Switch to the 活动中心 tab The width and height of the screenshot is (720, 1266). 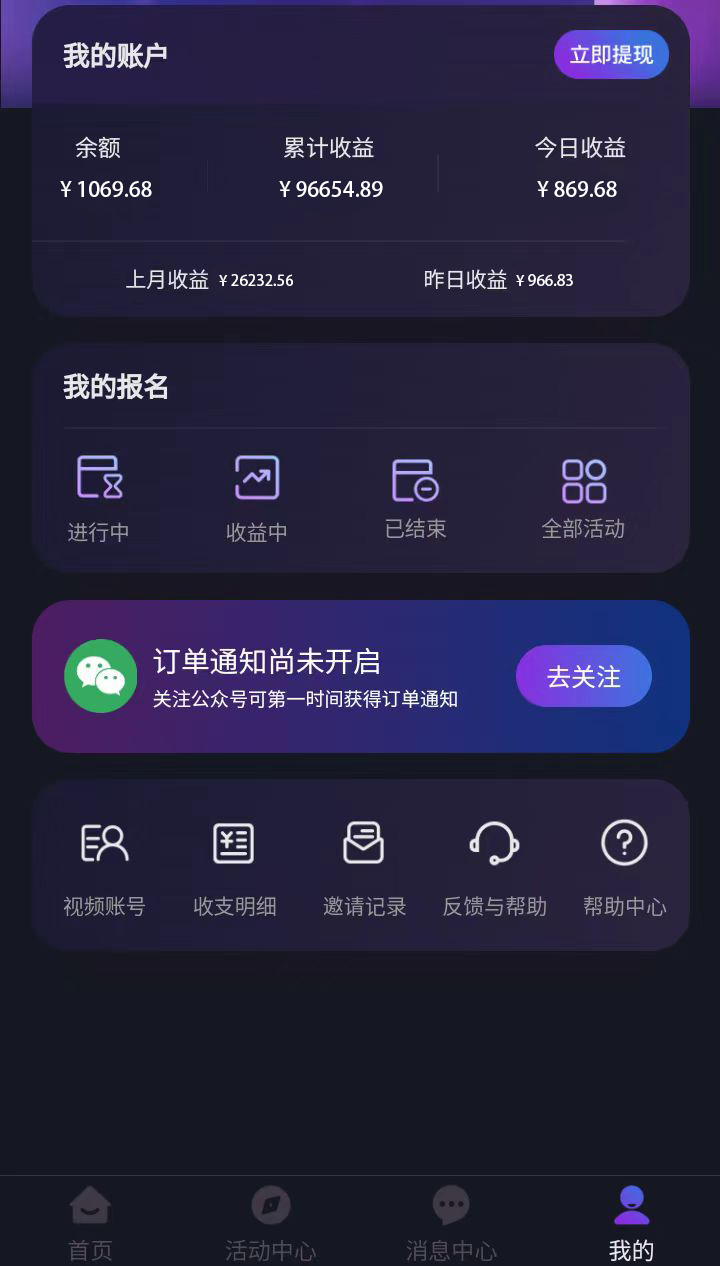(x=271, y=1205)
